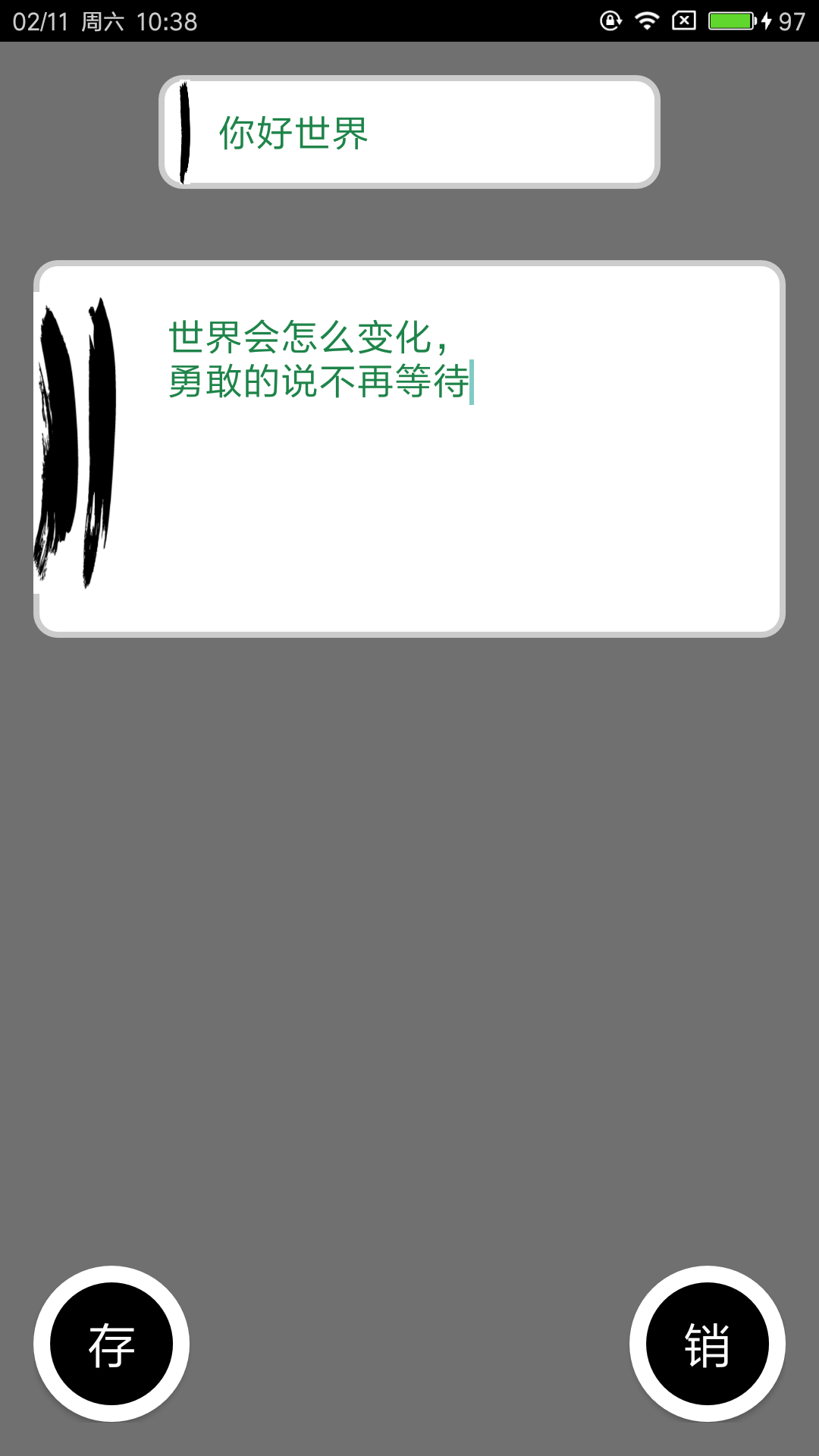Click the Wi-Fi signal icon in status bar

647,20
